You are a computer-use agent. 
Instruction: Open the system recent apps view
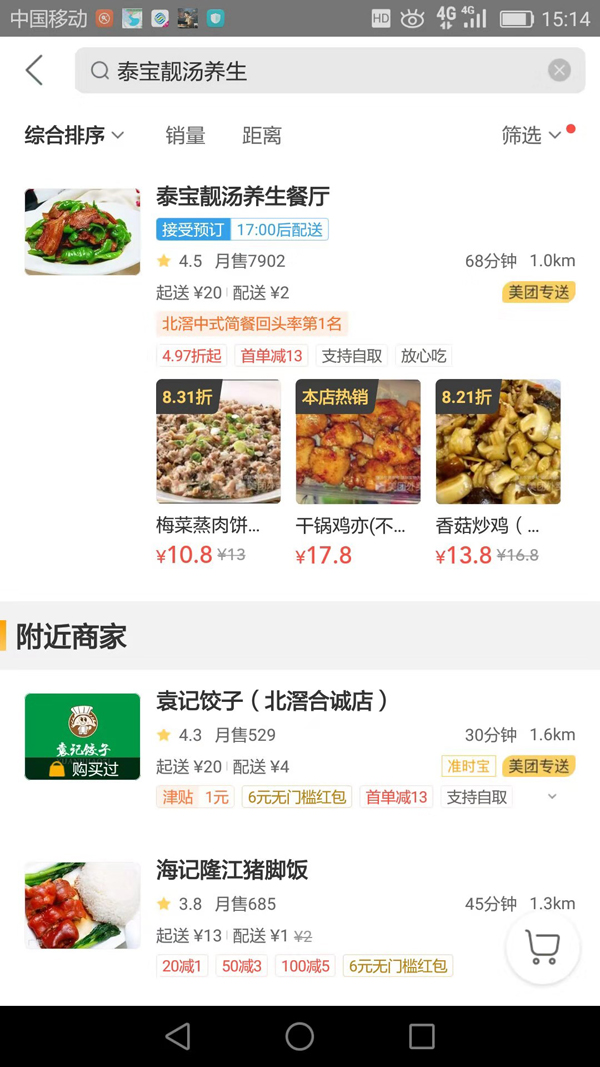tap(422, 1036)
